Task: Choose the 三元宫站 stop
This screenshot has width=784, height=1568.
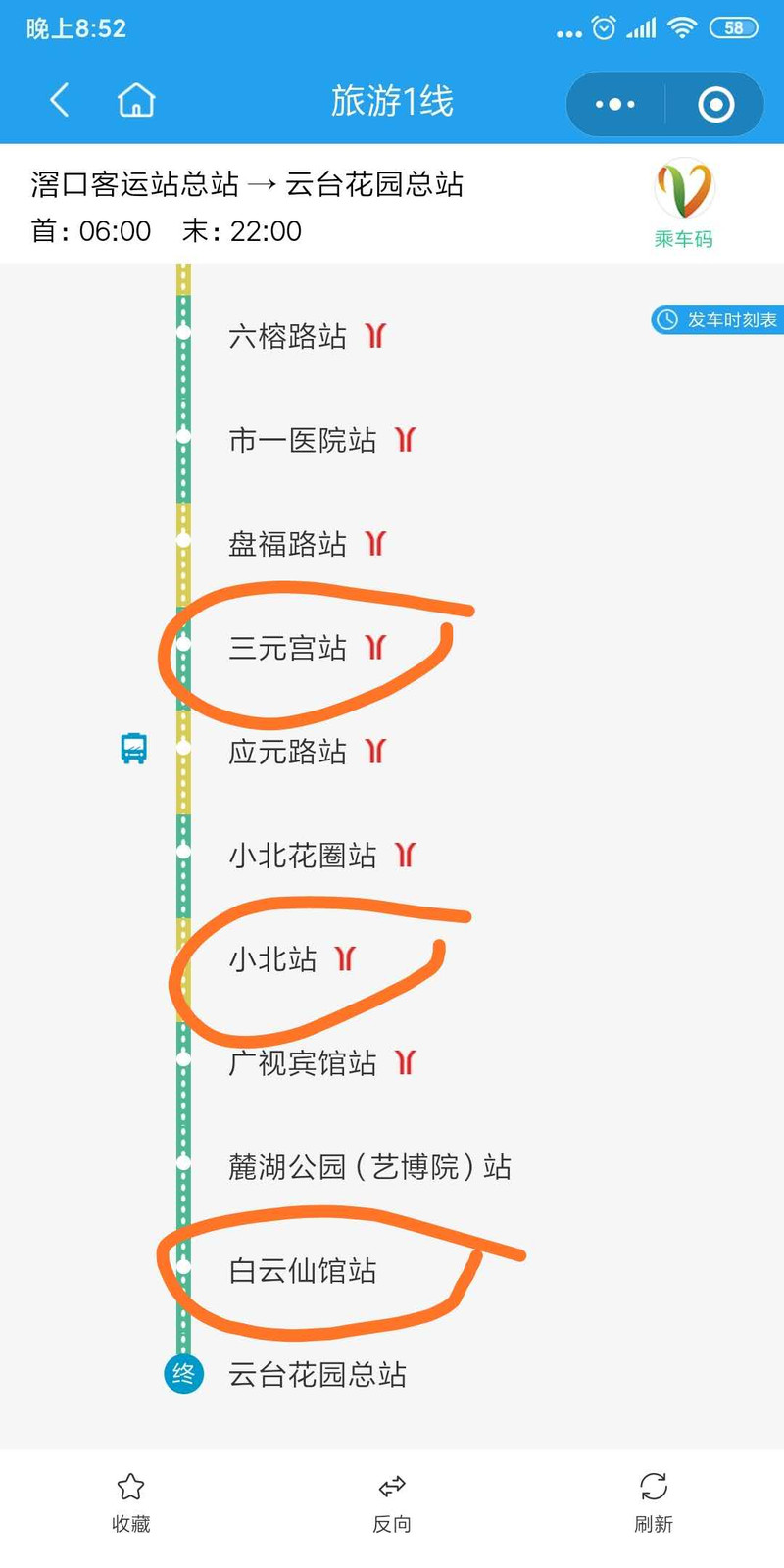Action: click(287, 648)
